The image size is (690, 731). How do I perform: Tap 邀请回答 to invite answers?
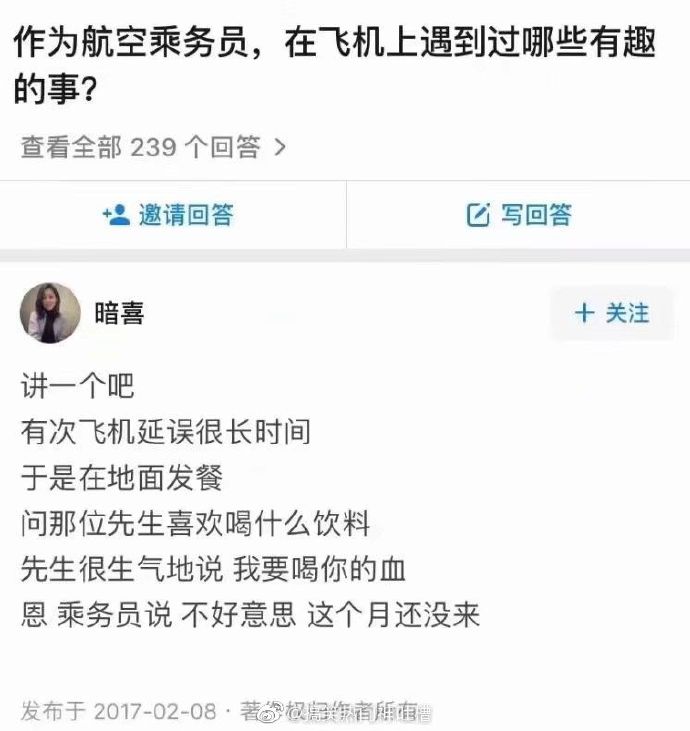point(172,214)
